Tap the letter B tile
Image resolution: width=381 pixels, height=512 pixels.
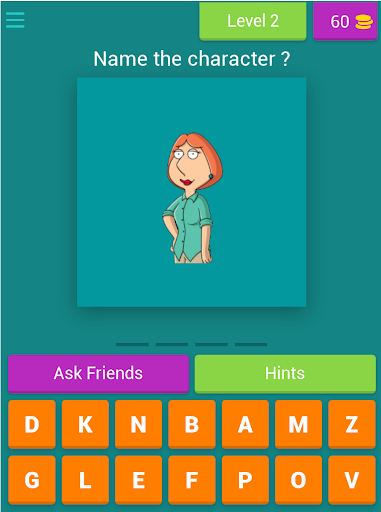(x=192, y=424)
